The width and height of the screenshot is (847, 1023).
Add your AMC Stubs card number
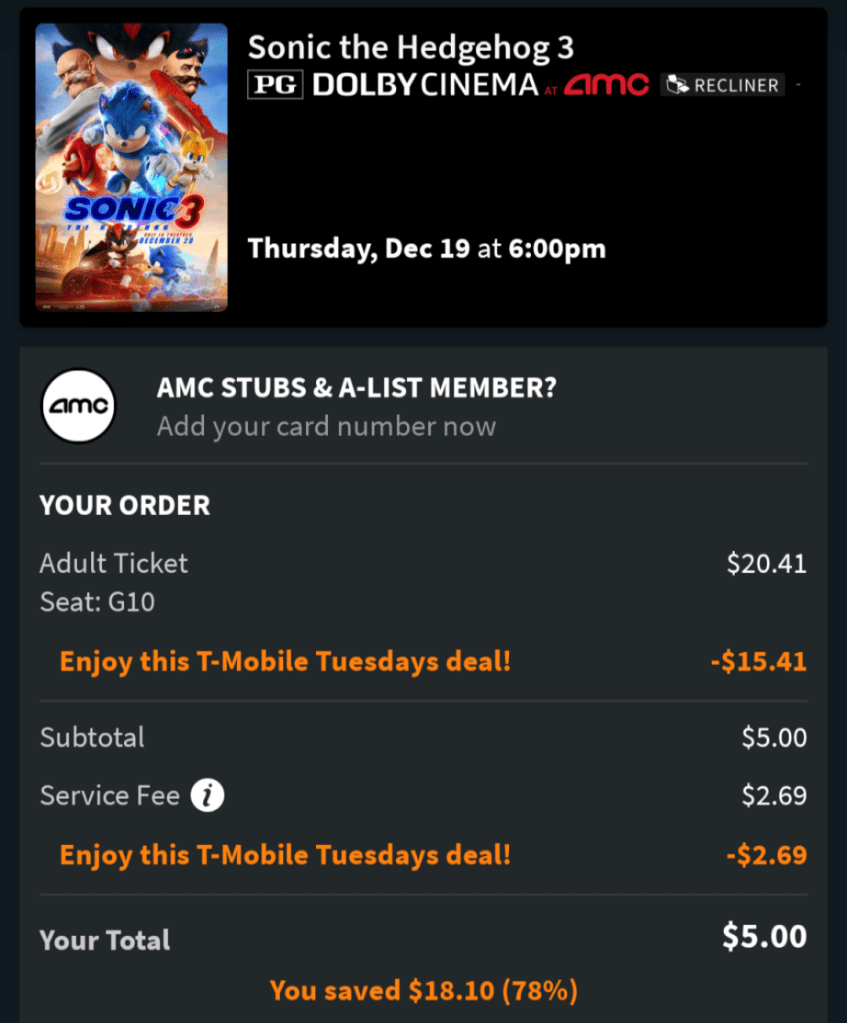[326, 427]
